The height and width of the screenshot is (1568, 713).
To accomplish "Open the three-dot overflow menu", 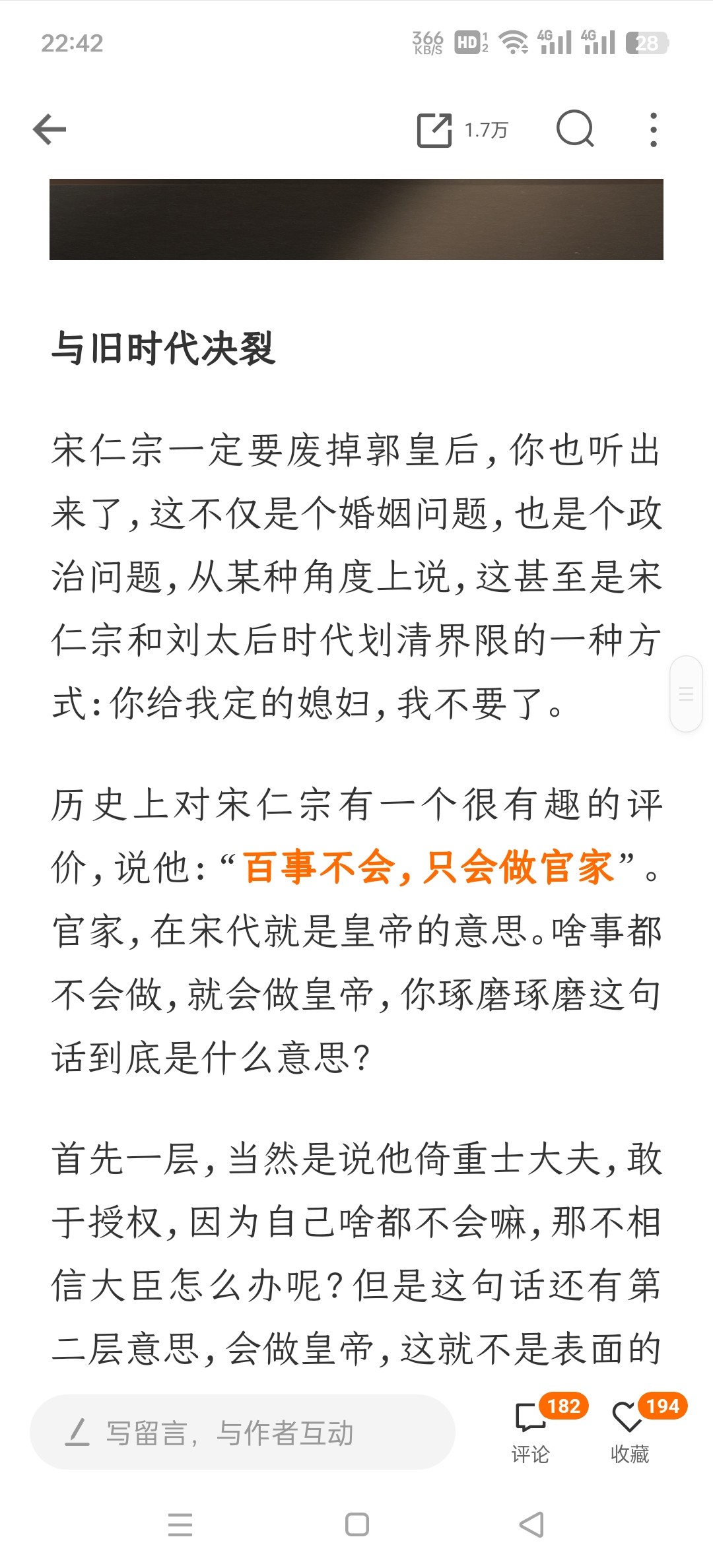I will coord(653,129).
